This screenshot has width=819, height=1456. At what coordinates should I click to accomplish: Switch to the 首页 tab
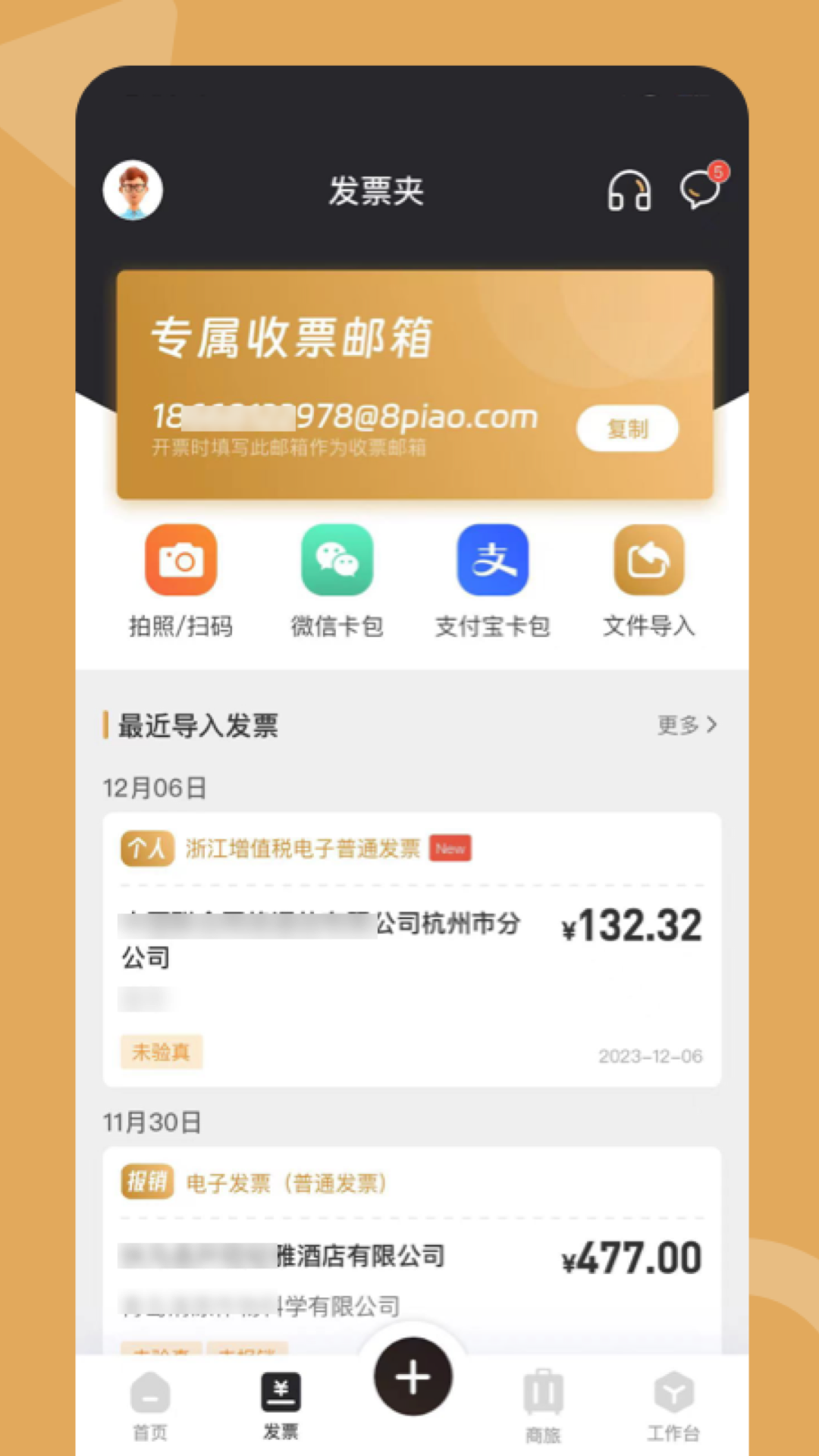(x=150, y=1406)
